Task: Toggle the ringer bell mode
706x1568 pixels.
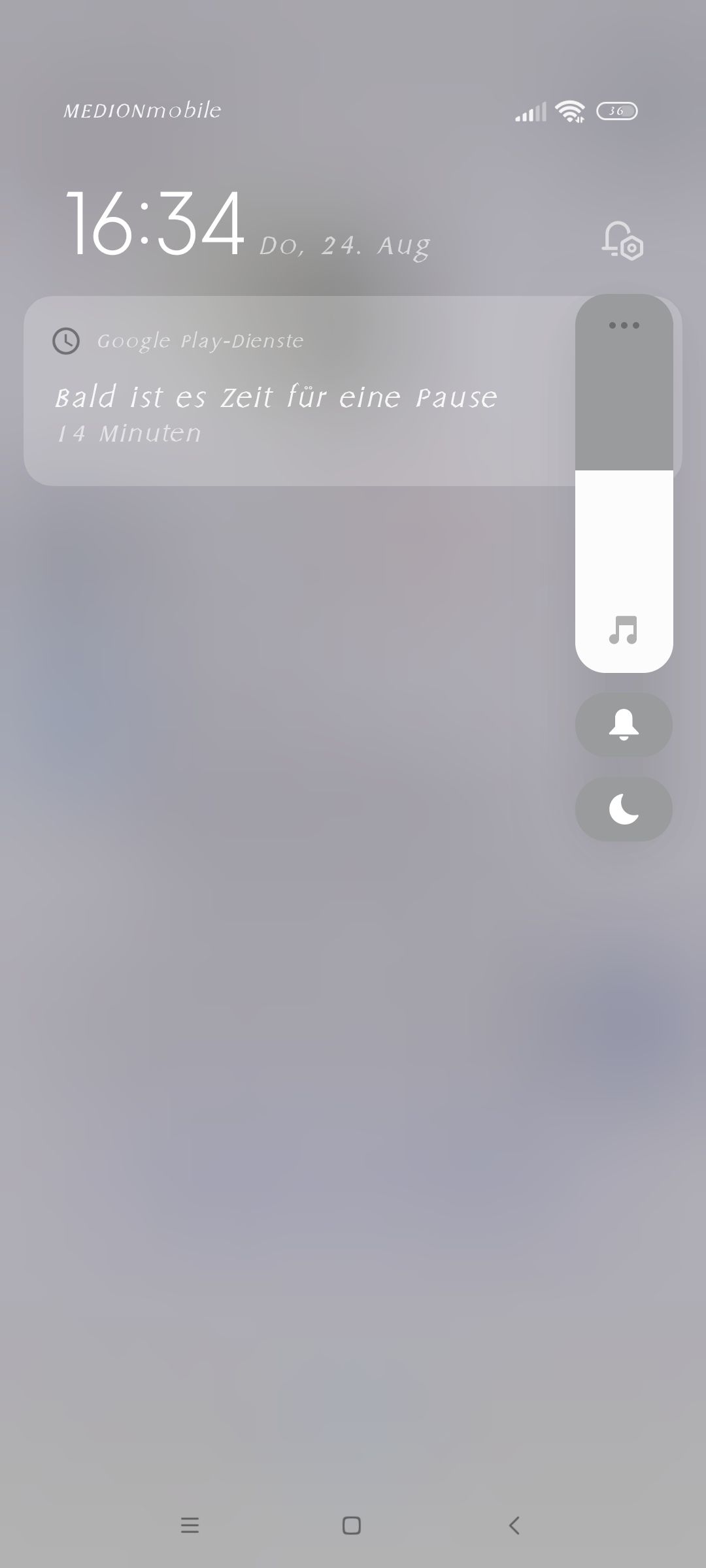Action: 624,725
